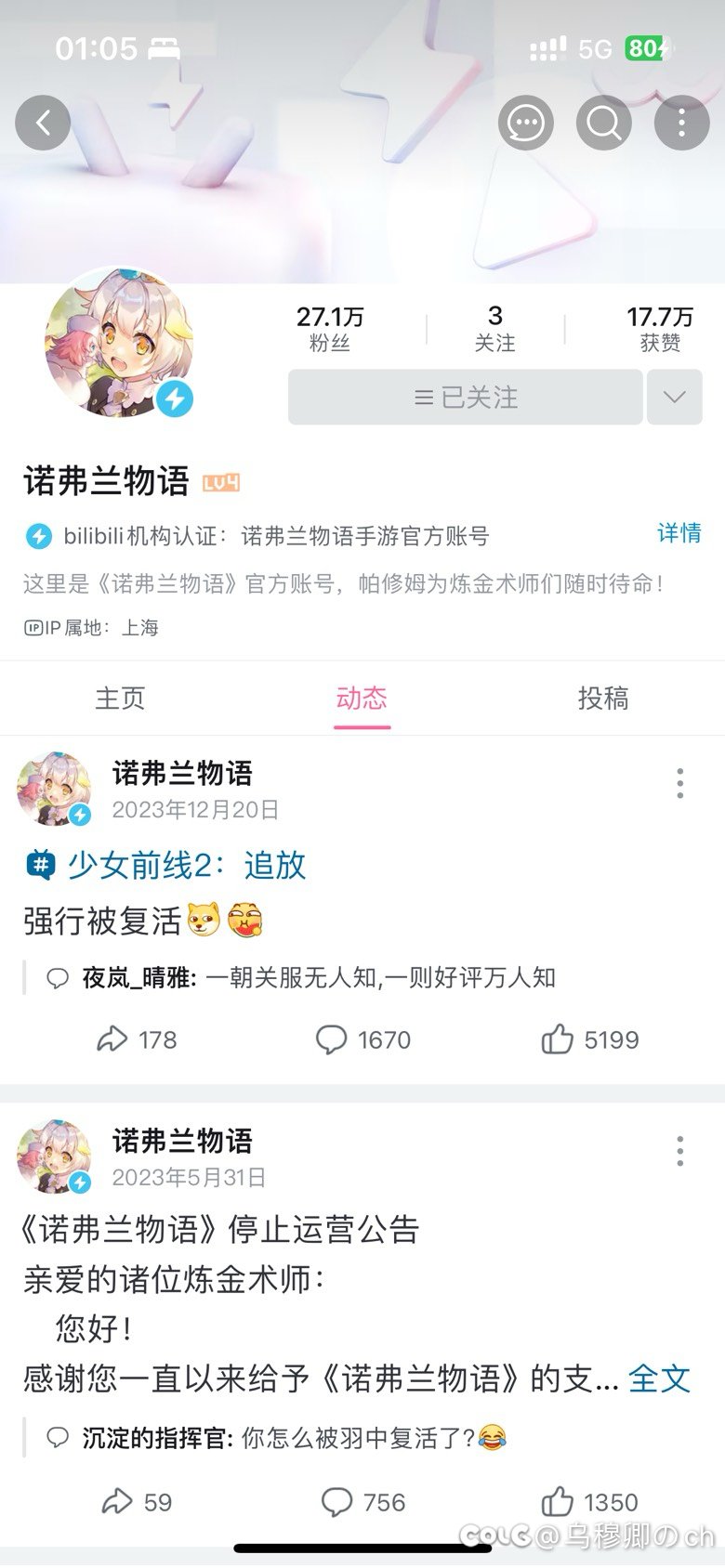Viewport: 725px width, 1568px height.
Task: Switch to the 主页 tab
Action: tap(120, 699)
